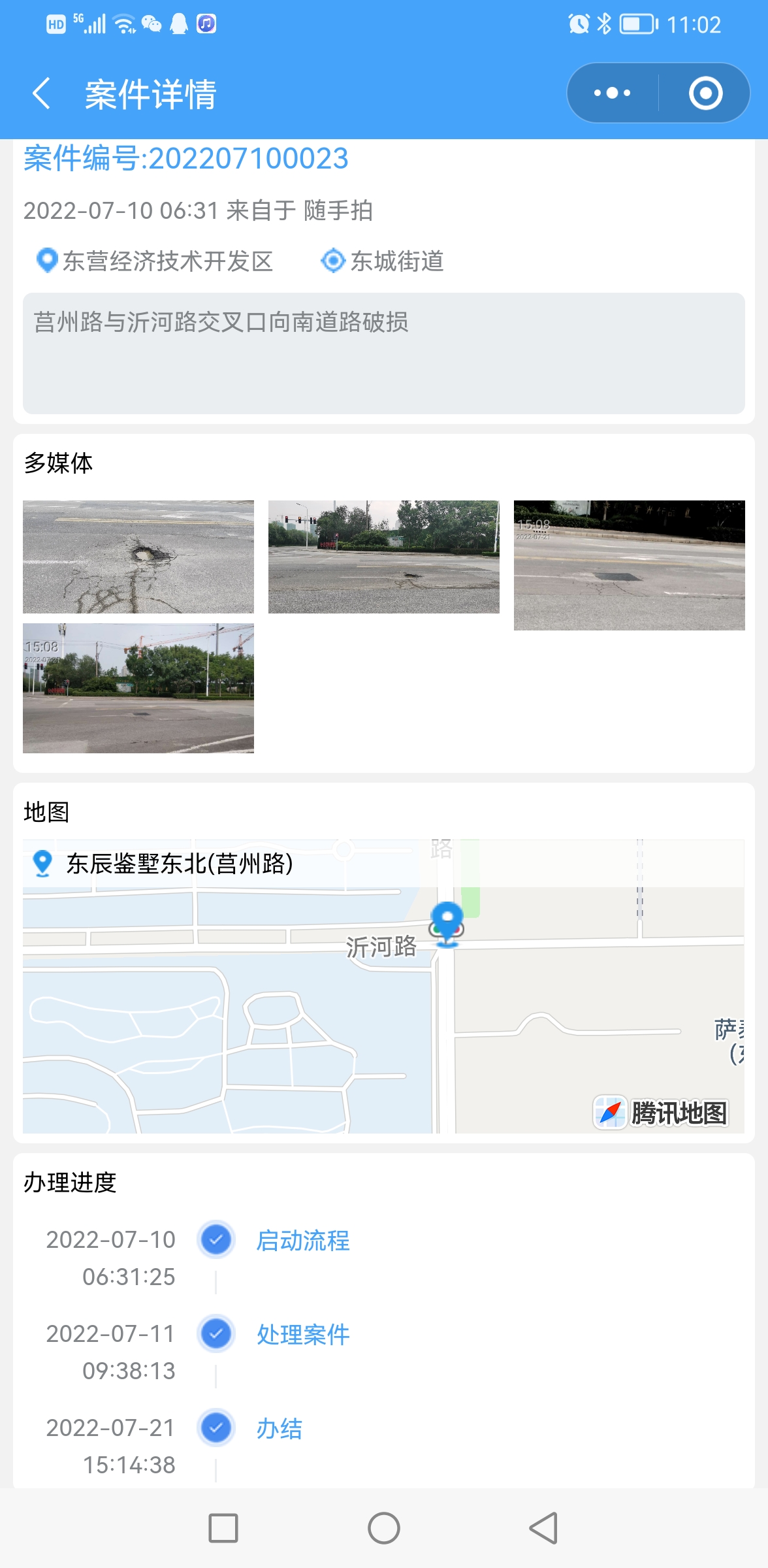Close the mini program with the circle button

tap(705, 93)
